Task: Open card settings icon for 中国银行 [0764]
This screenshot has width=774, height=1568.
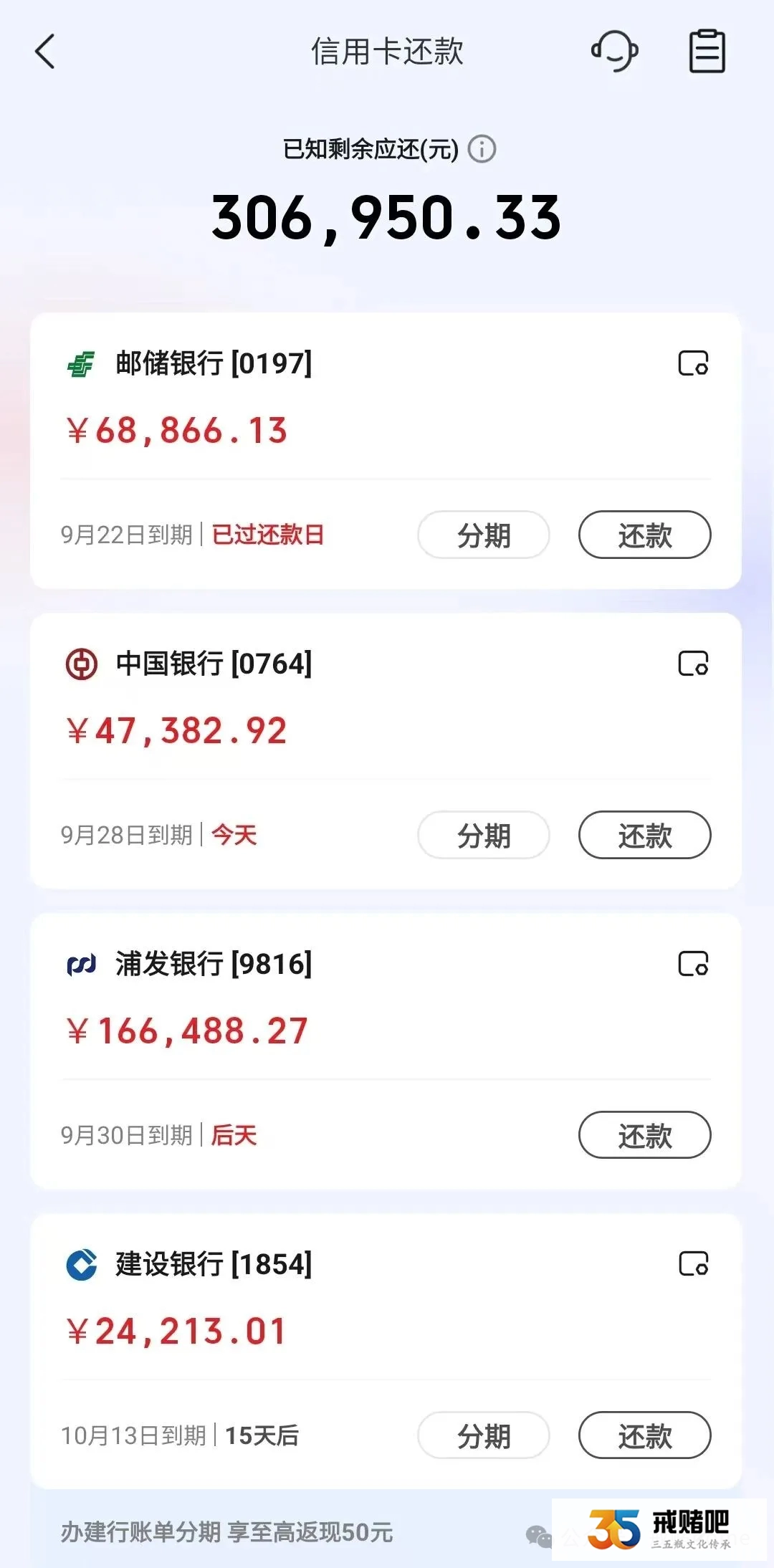Action: click(693, 664)
